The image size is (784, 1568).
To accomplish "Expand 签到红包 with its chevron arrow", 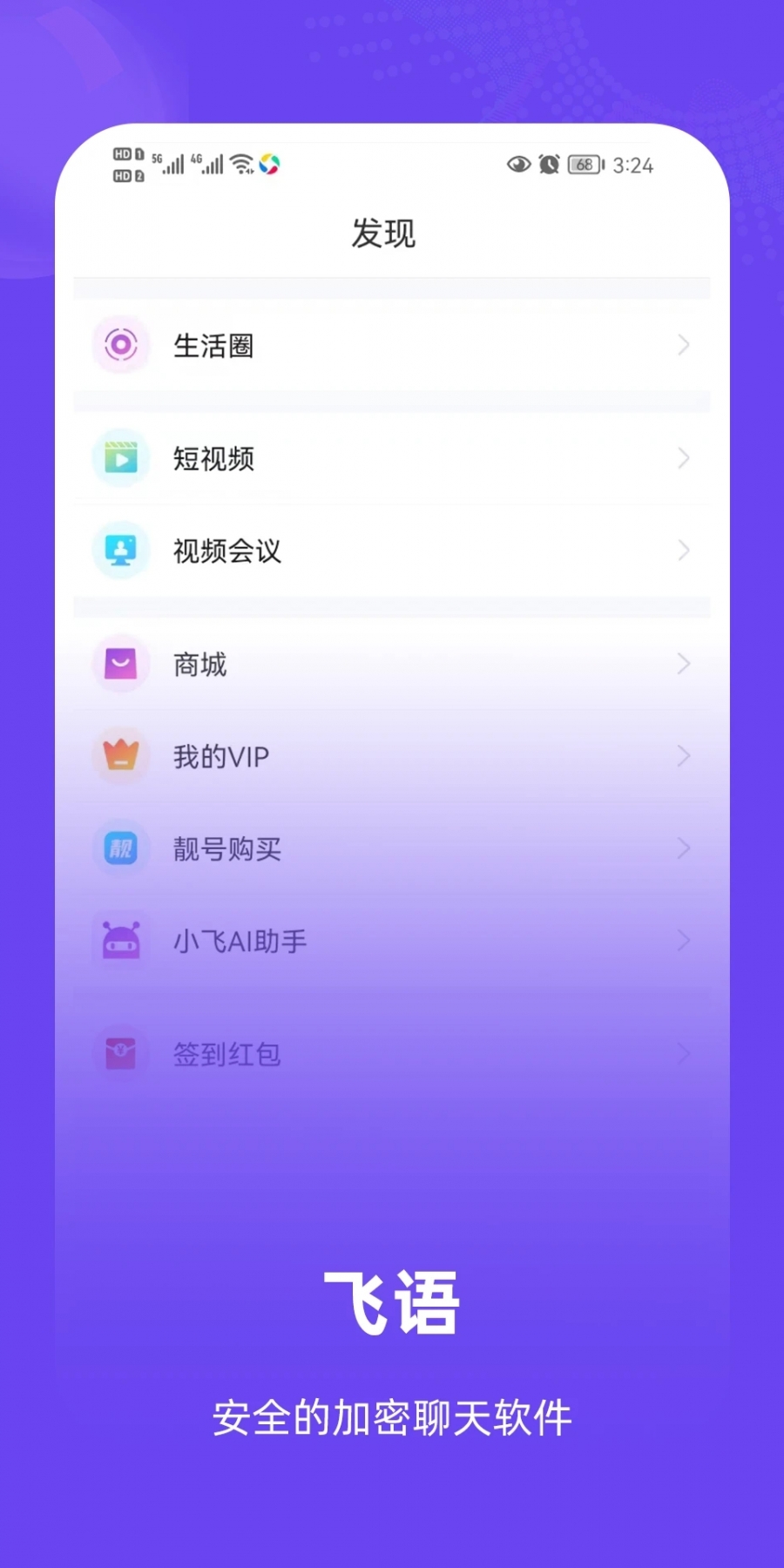I will coord(684,1053).
